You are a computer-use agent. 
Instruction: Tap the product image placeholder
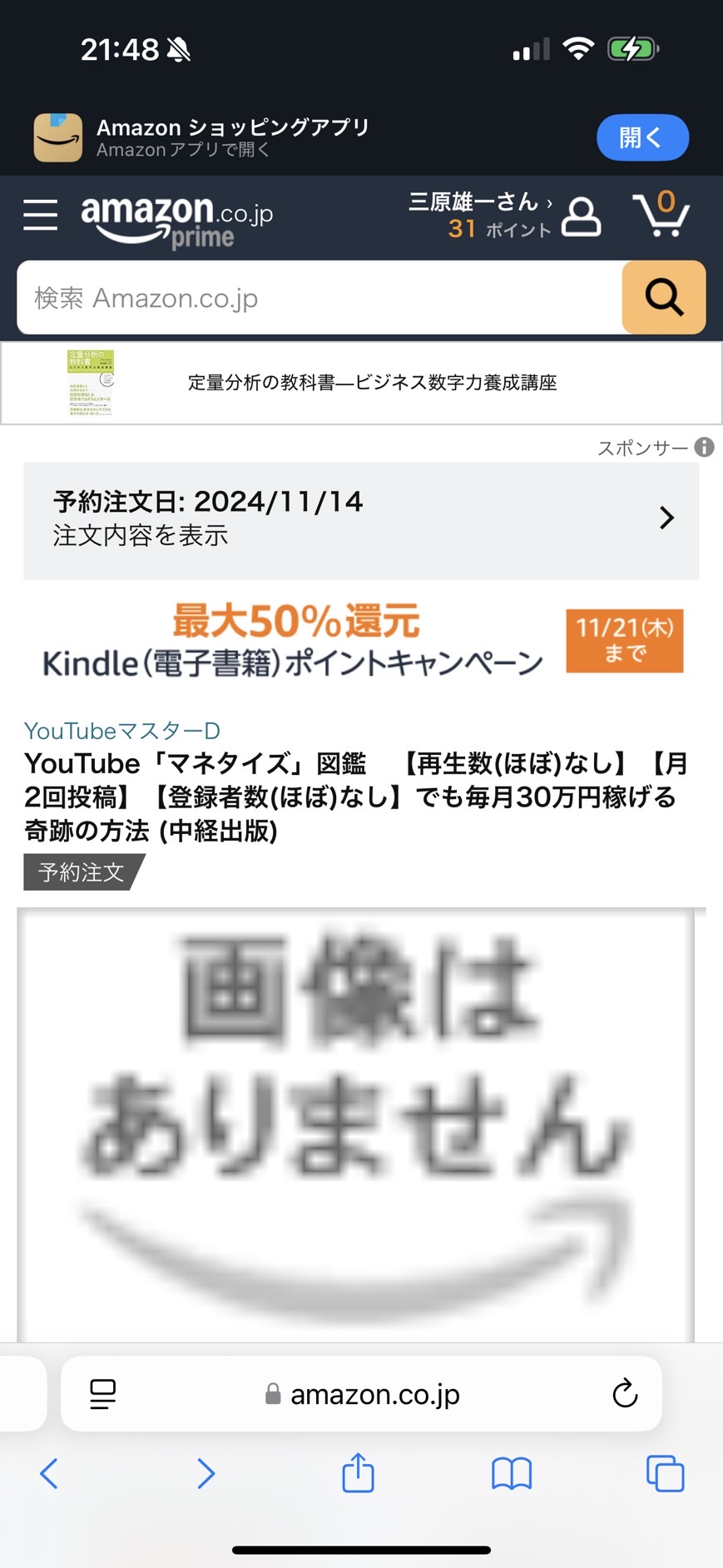(x=356, y=1124)
